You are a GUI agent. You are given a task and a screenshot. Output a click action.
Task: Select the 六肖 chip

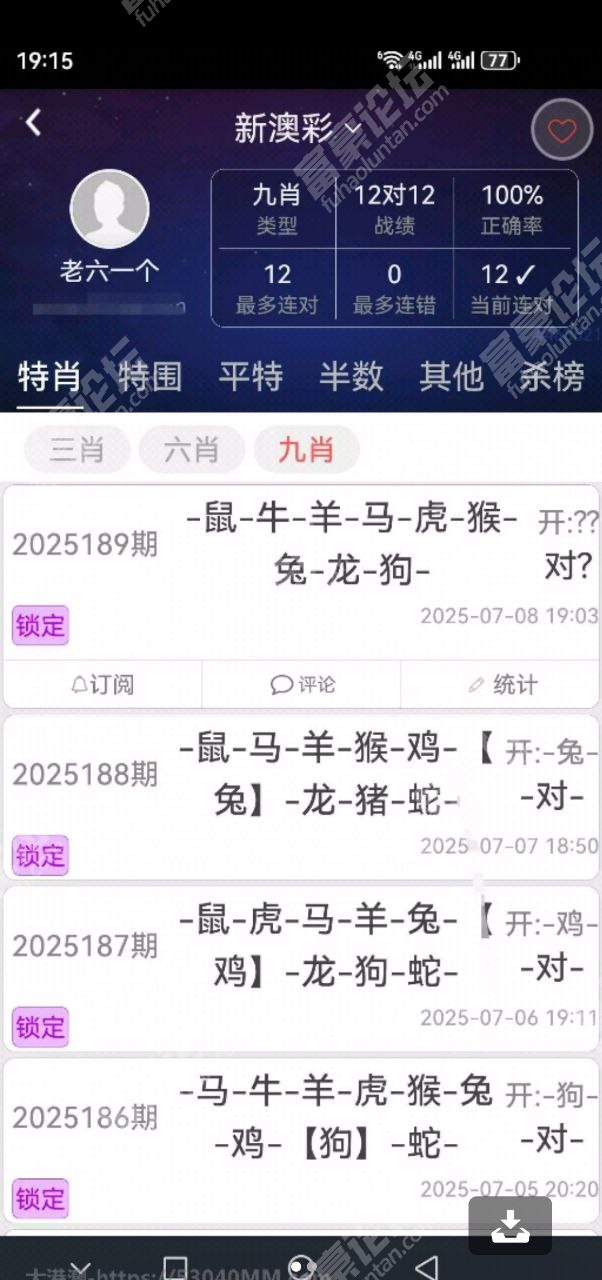point(192,450)
